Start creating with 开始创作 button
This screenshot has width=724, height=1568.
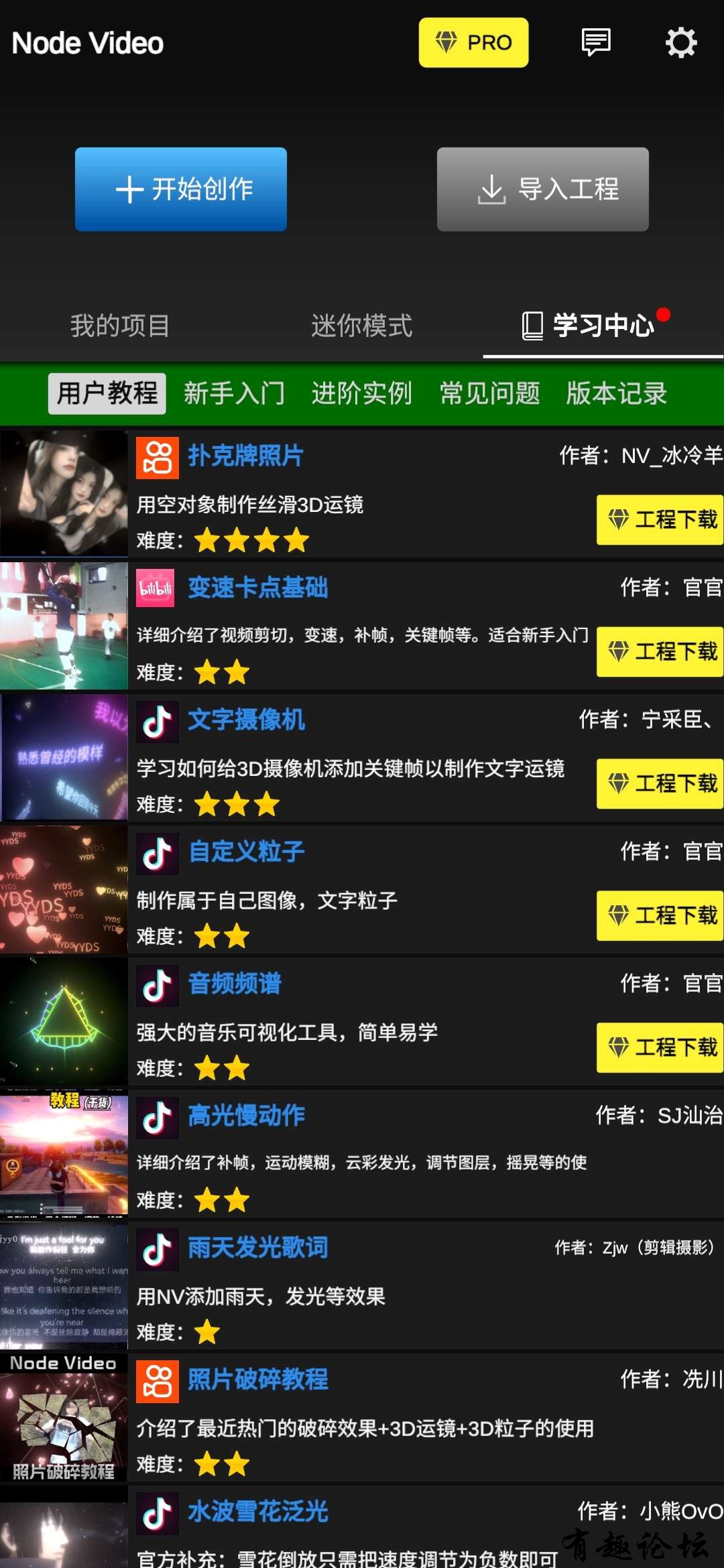[x=181, y=189]
